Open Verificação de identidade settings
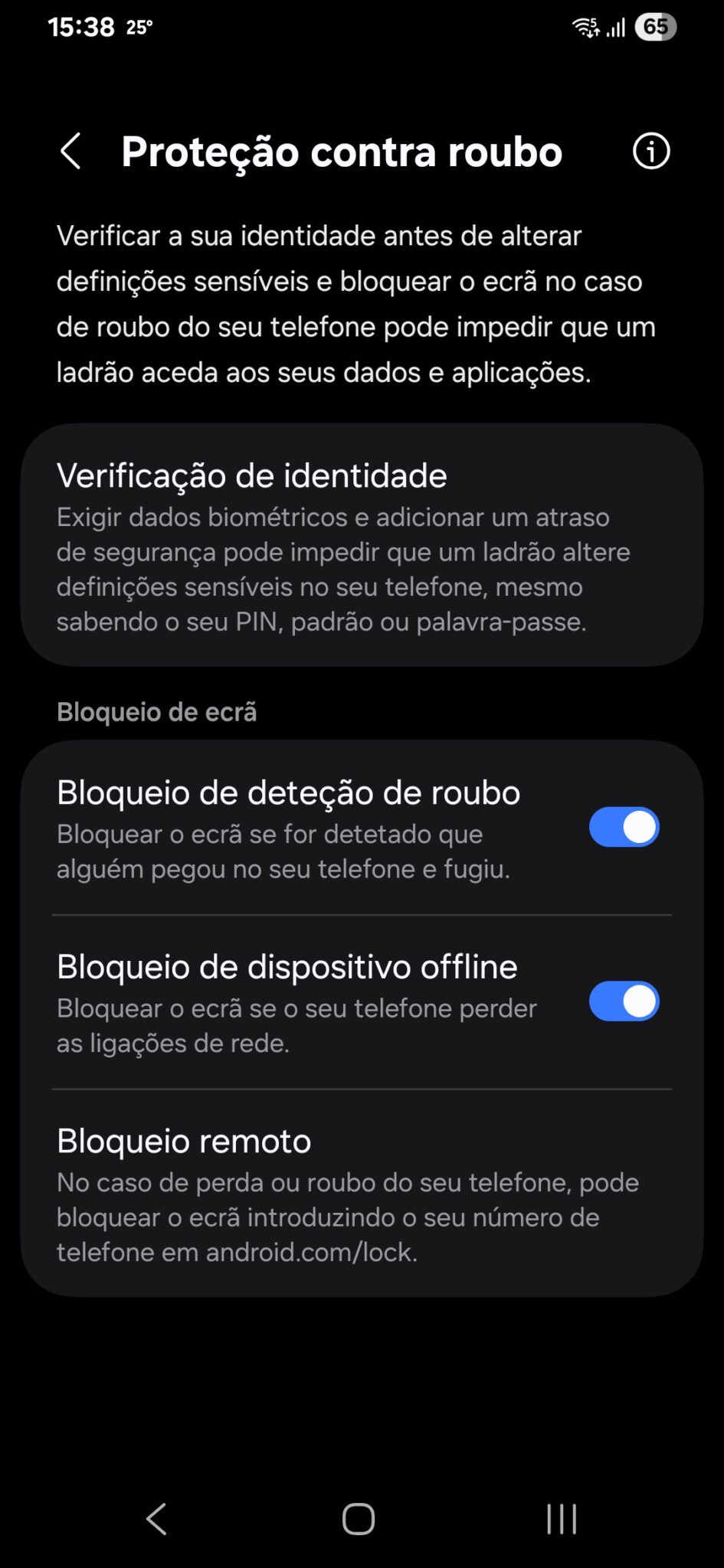 pyautogui.click(x=362, y=545)
